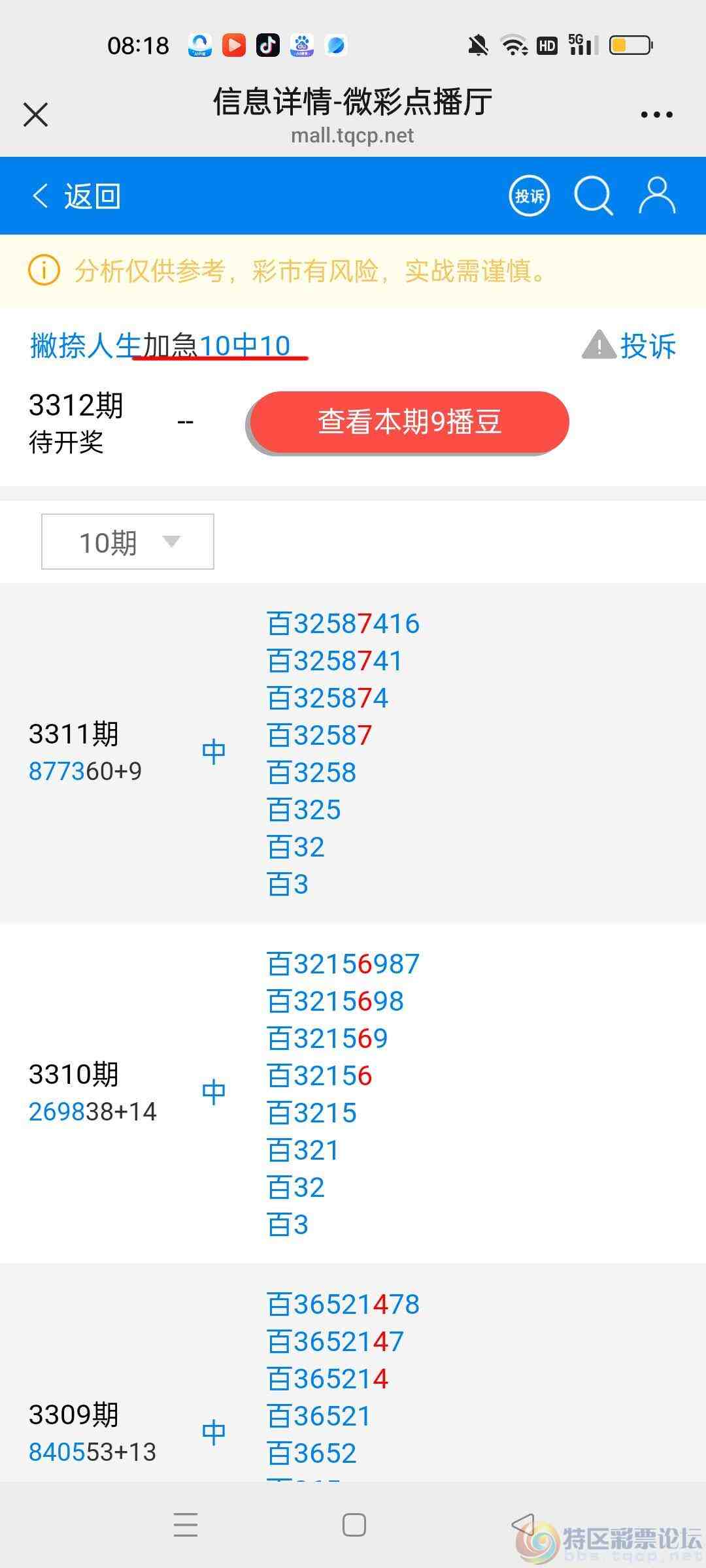Image resolution: width=706 pixels, height=1568 pixels.
Task: Open the search magnifier in the blue header
Action: coord(592,195)
